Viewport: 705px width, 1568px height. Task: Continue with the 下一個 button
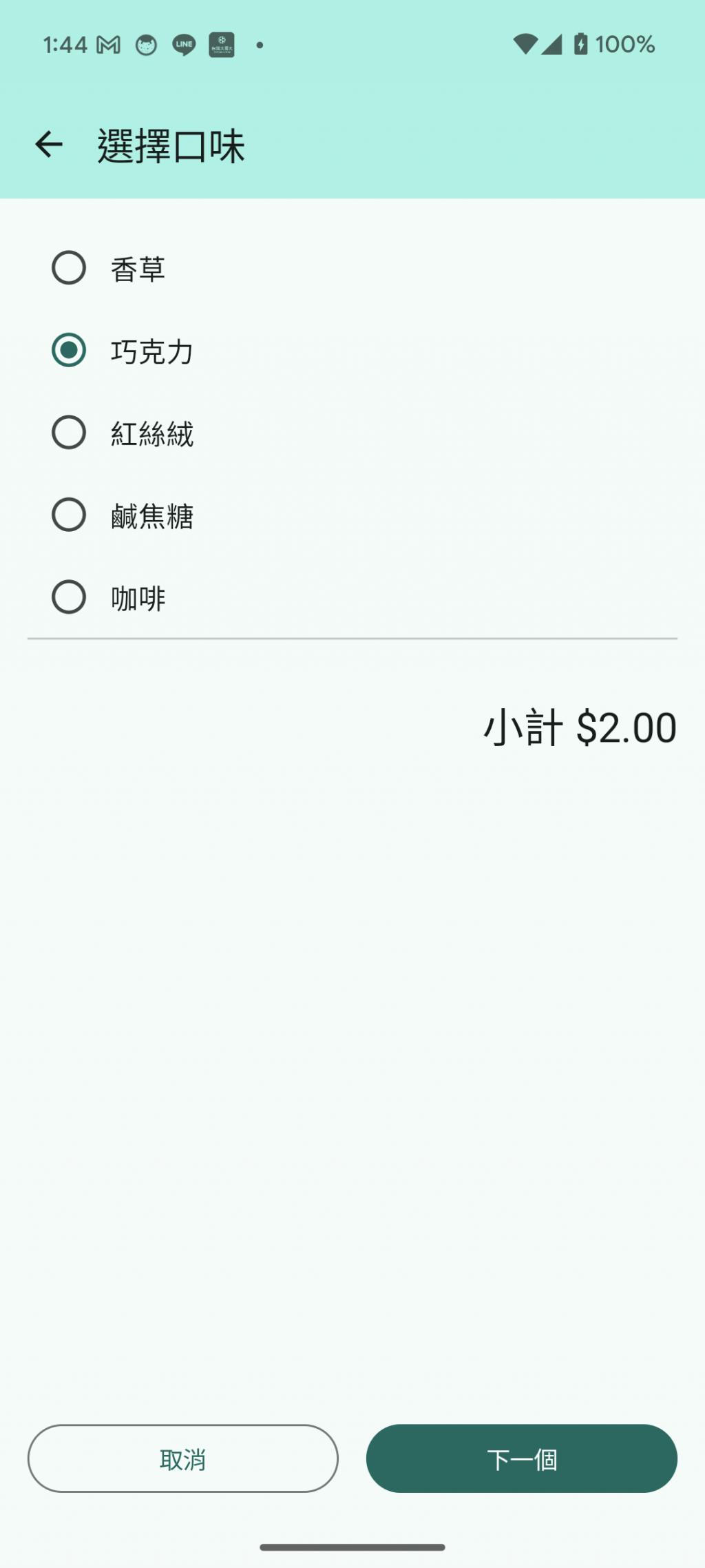[521, 1458]
